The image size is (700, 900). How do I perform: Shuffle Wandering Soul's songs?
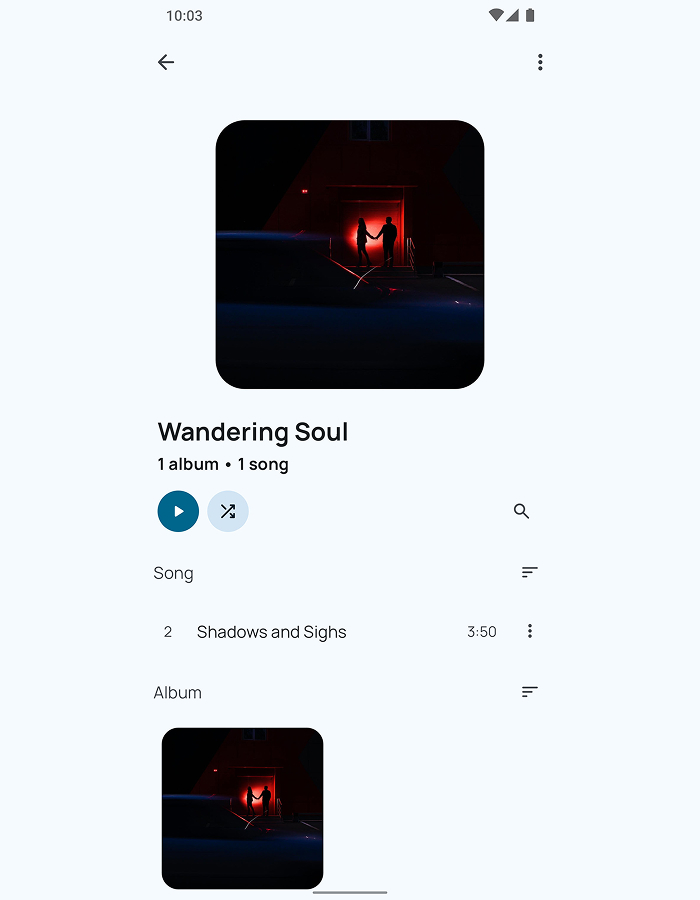coord(228,511)
